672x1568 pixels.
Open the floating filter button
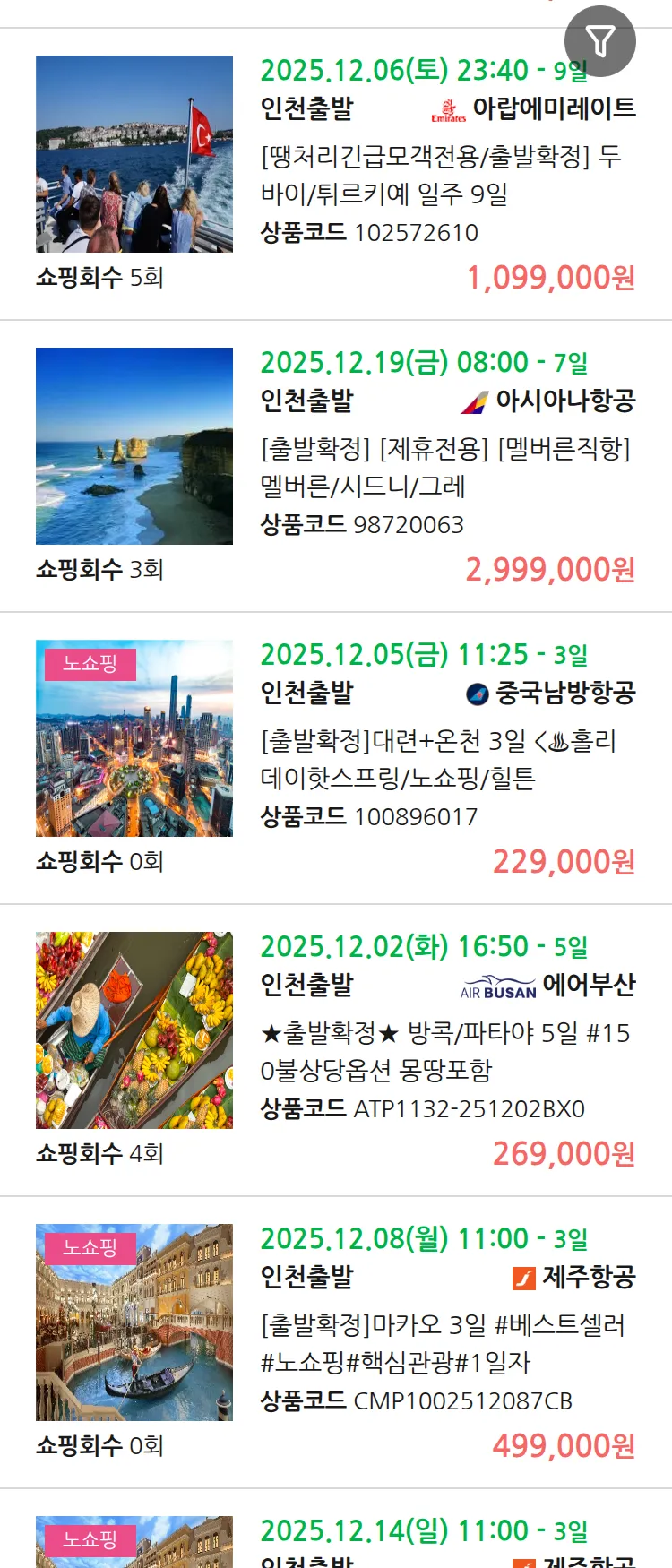[x=599, y=41]
